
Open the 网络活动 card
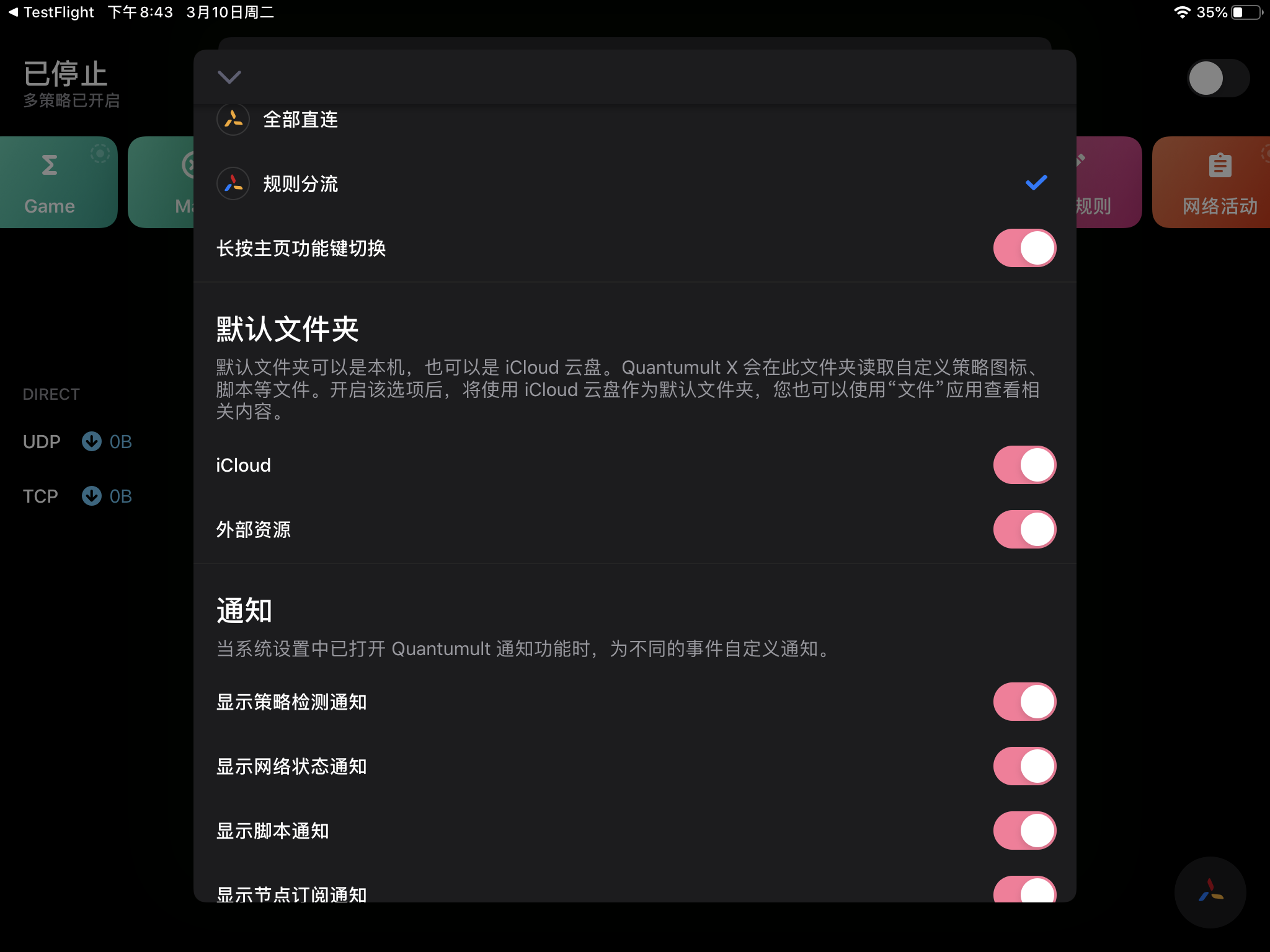pyautogui.click(x=1215, y=182)
